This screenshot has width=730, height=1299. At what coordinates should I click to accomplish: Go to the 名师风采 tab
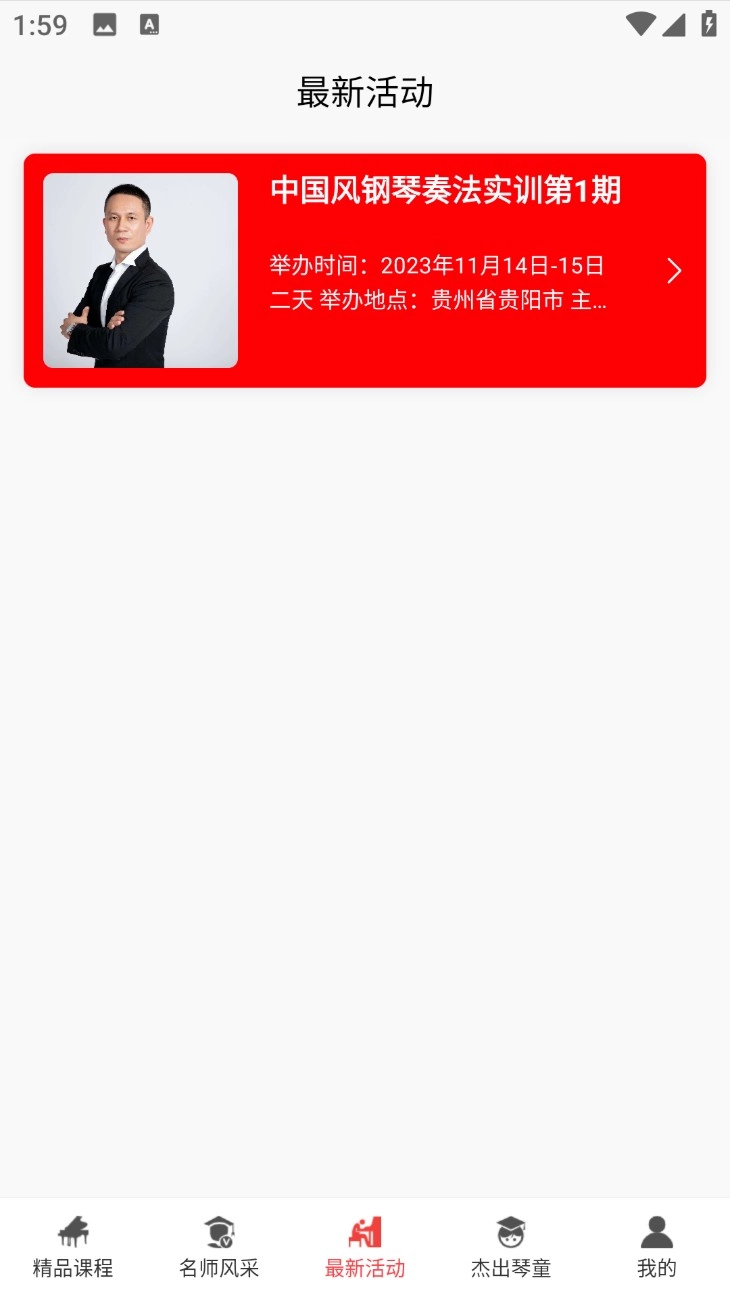(219, 1247)
